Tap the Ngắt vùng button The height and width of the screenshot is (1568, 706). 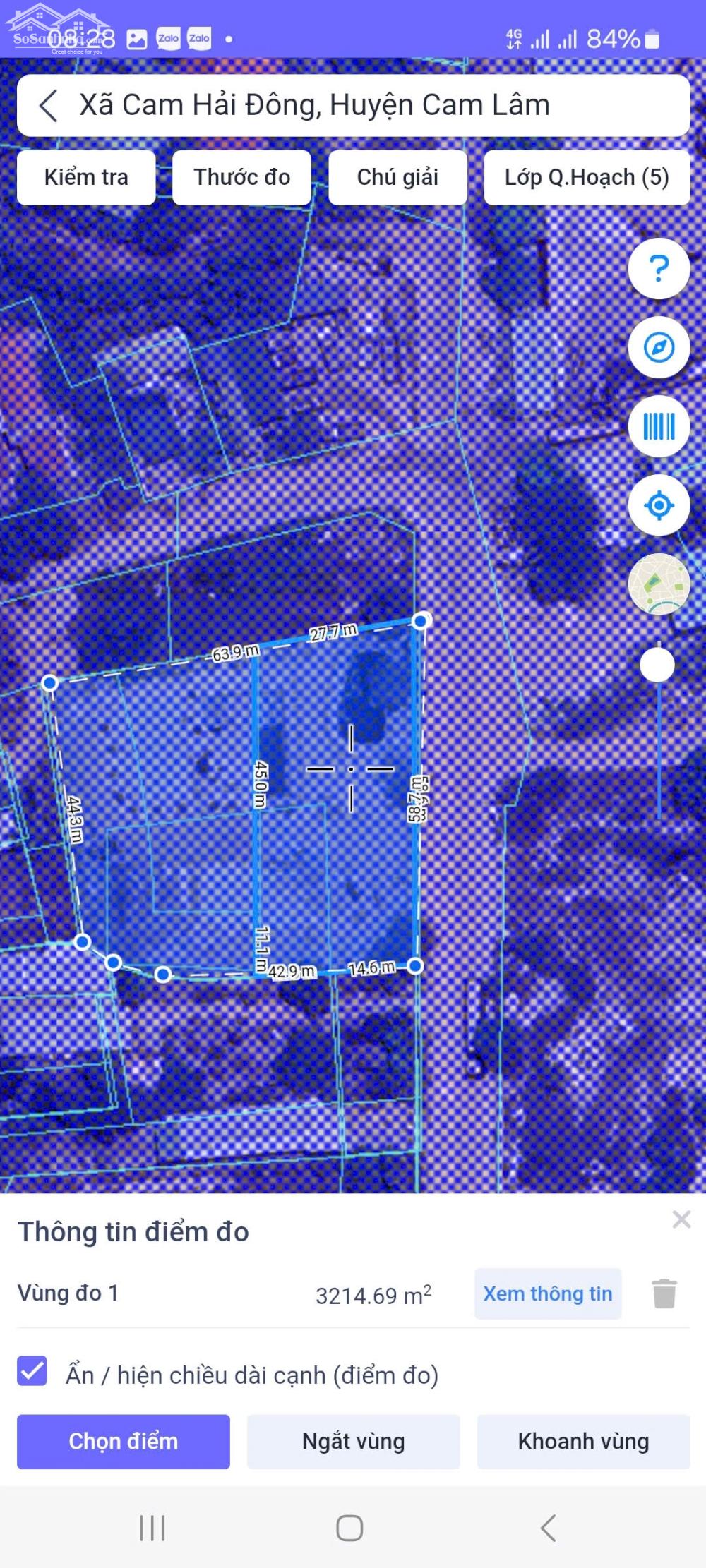(x=354, y=1441)
